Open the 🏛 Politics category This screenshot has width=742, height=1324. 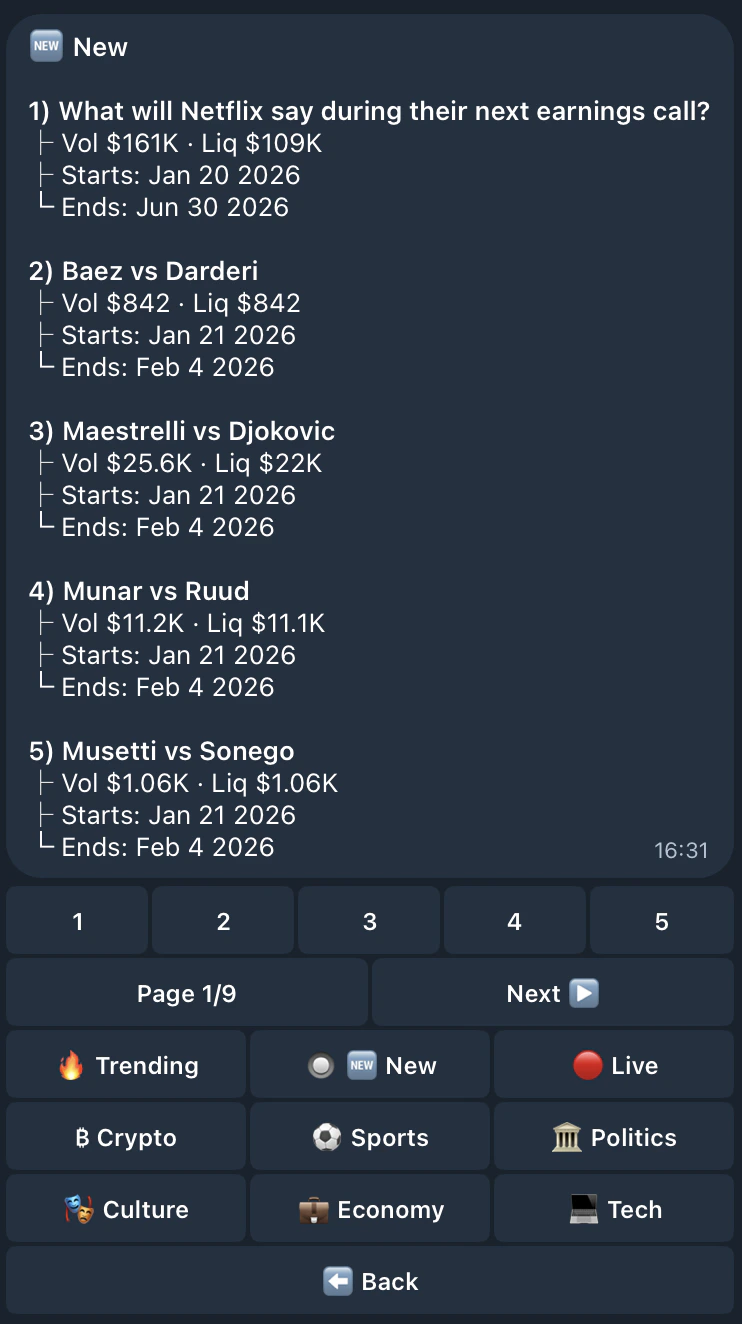point(613,1136)
